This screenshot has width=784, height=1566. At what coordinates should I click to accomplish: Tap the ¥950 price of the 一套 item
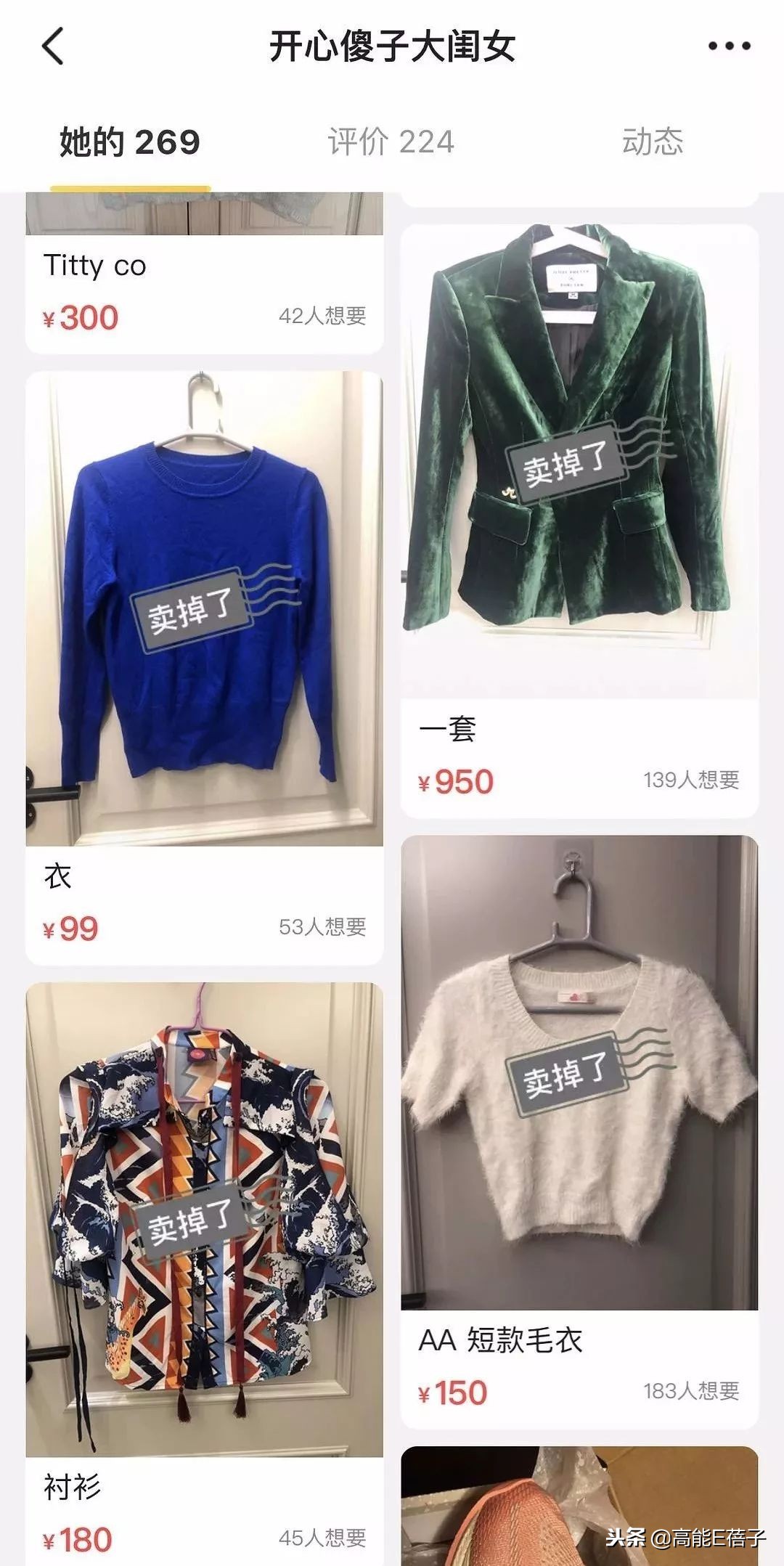455,782
